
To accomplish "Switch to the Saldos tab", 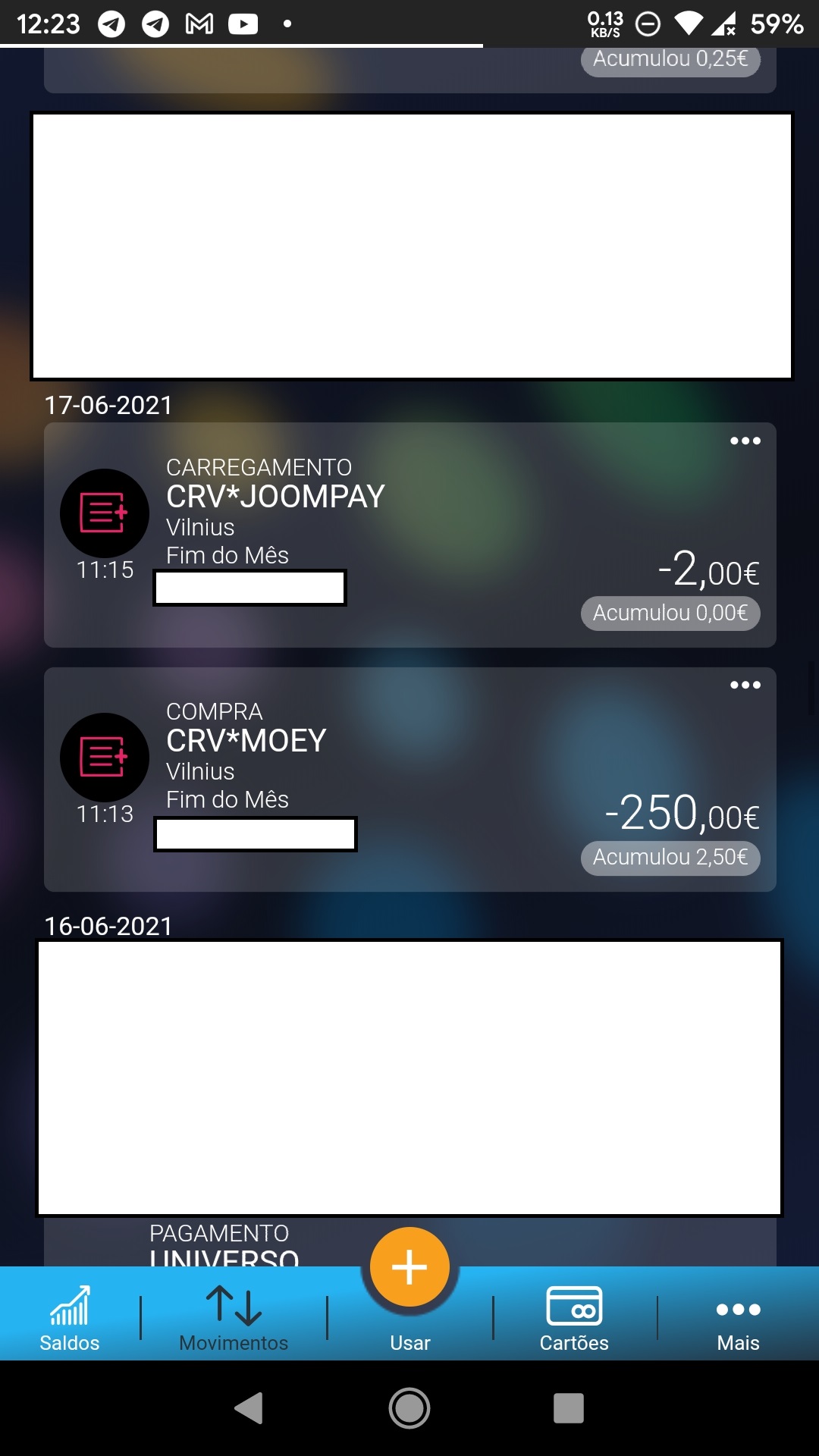I will click(x=70, y=1318).
